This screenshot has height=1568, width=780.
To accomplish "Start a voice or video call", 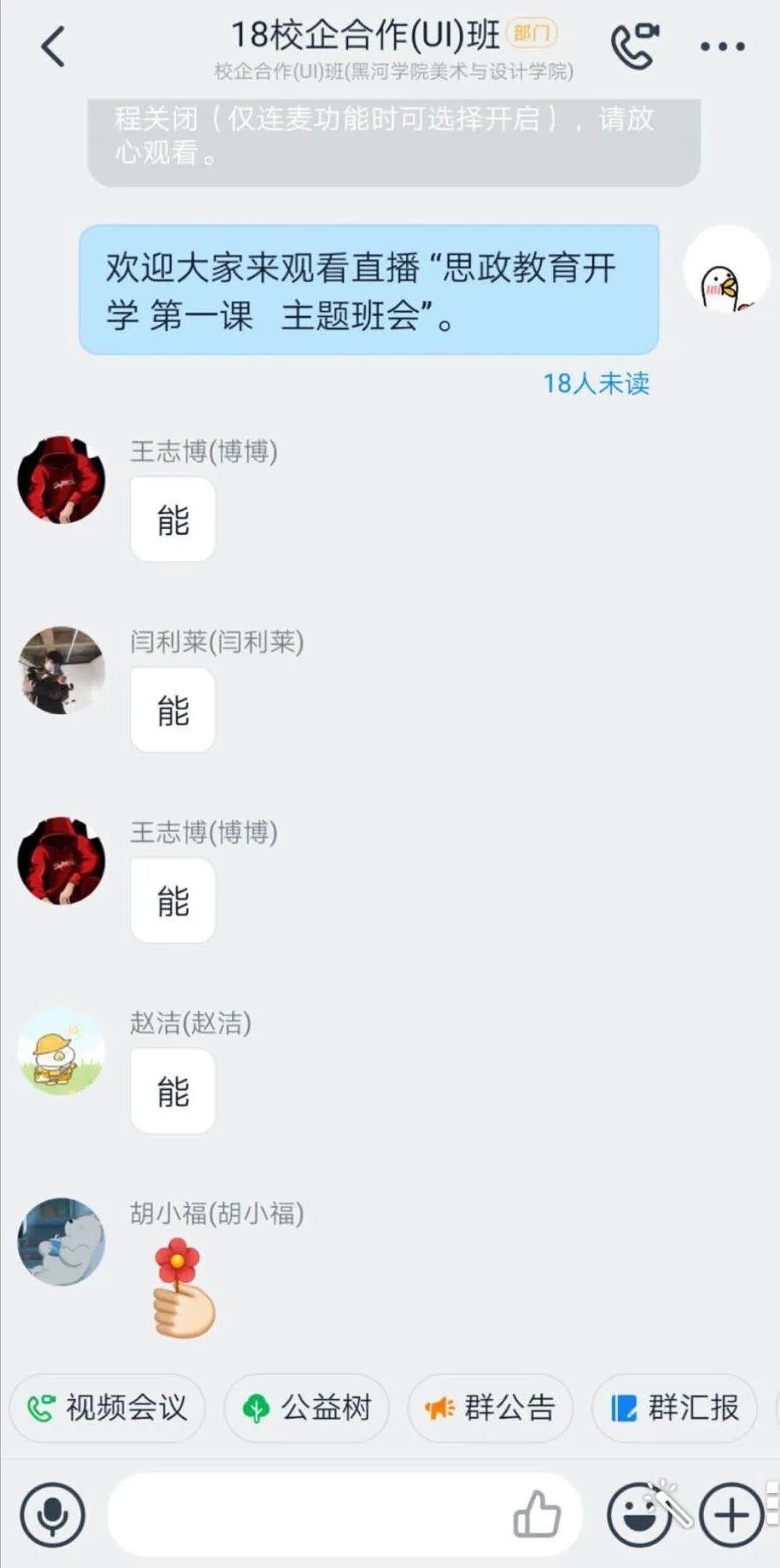I will click(x=634, y=46).
